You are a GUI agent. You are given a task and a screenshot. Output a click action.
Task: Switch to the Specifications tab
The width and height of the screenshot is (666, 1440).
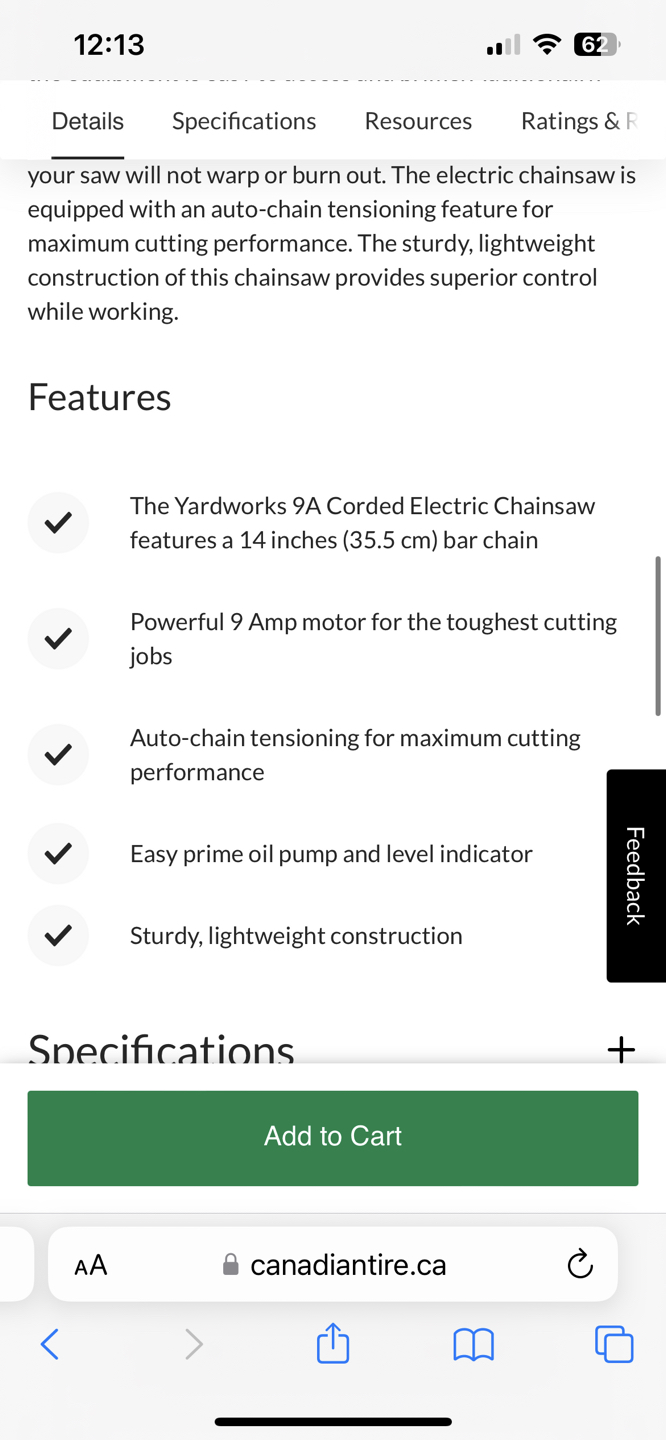[244, 121]
